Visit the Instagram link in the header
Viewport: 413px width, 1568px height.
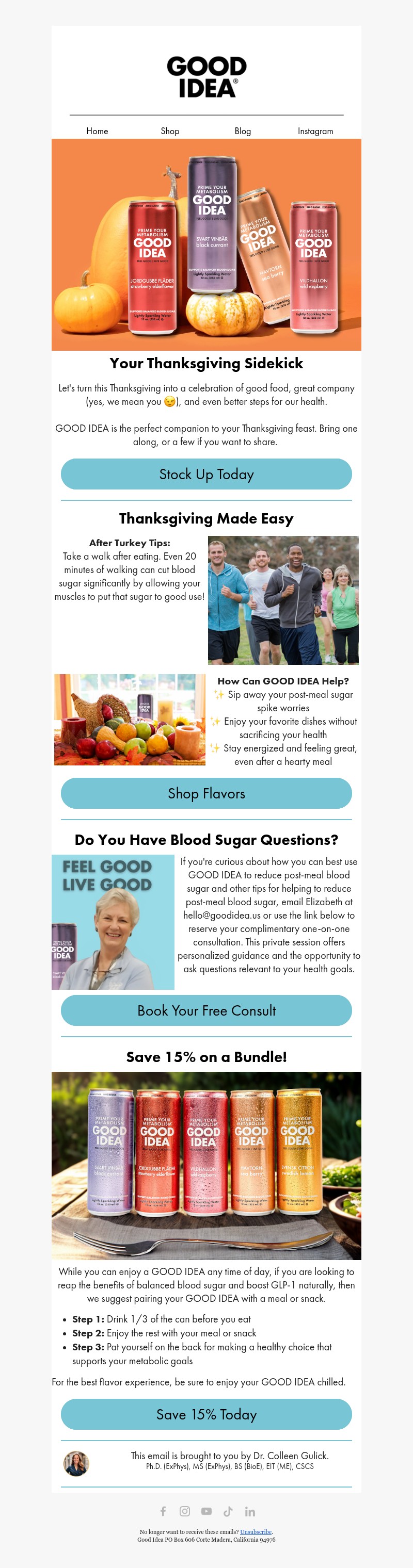315,131
